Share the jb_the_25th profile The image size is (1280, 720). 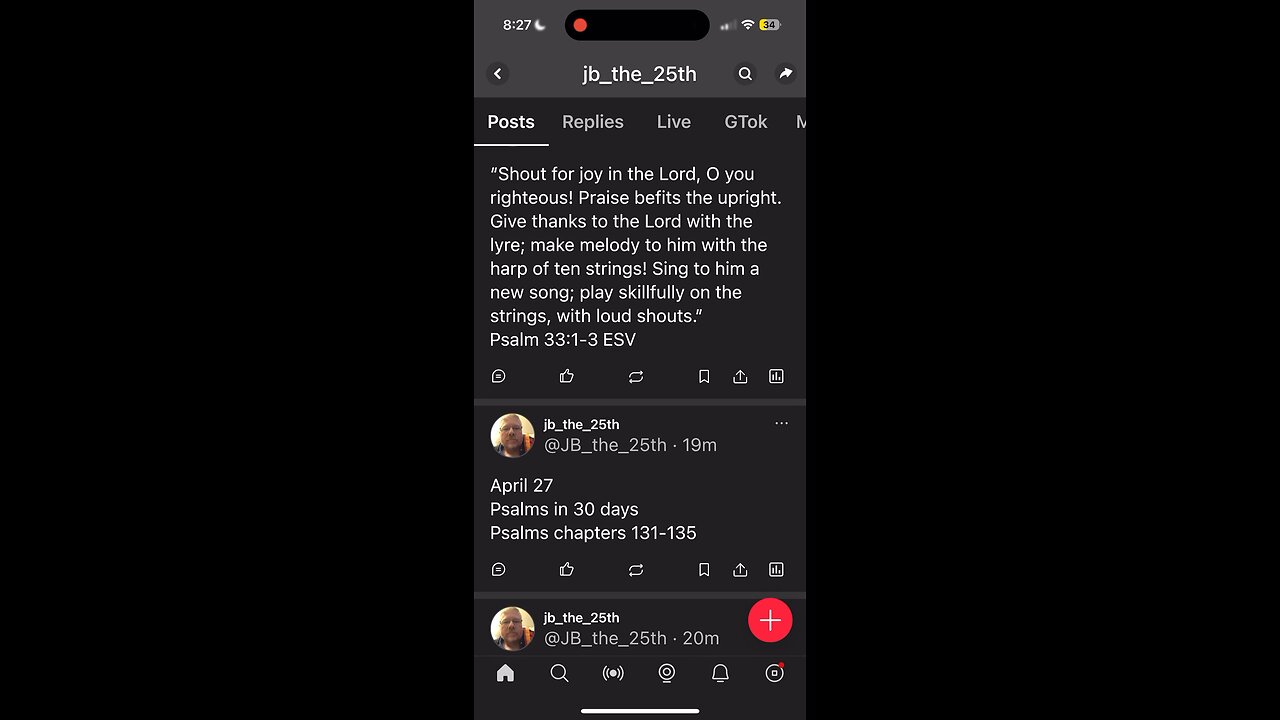click(x=786, y=73)
